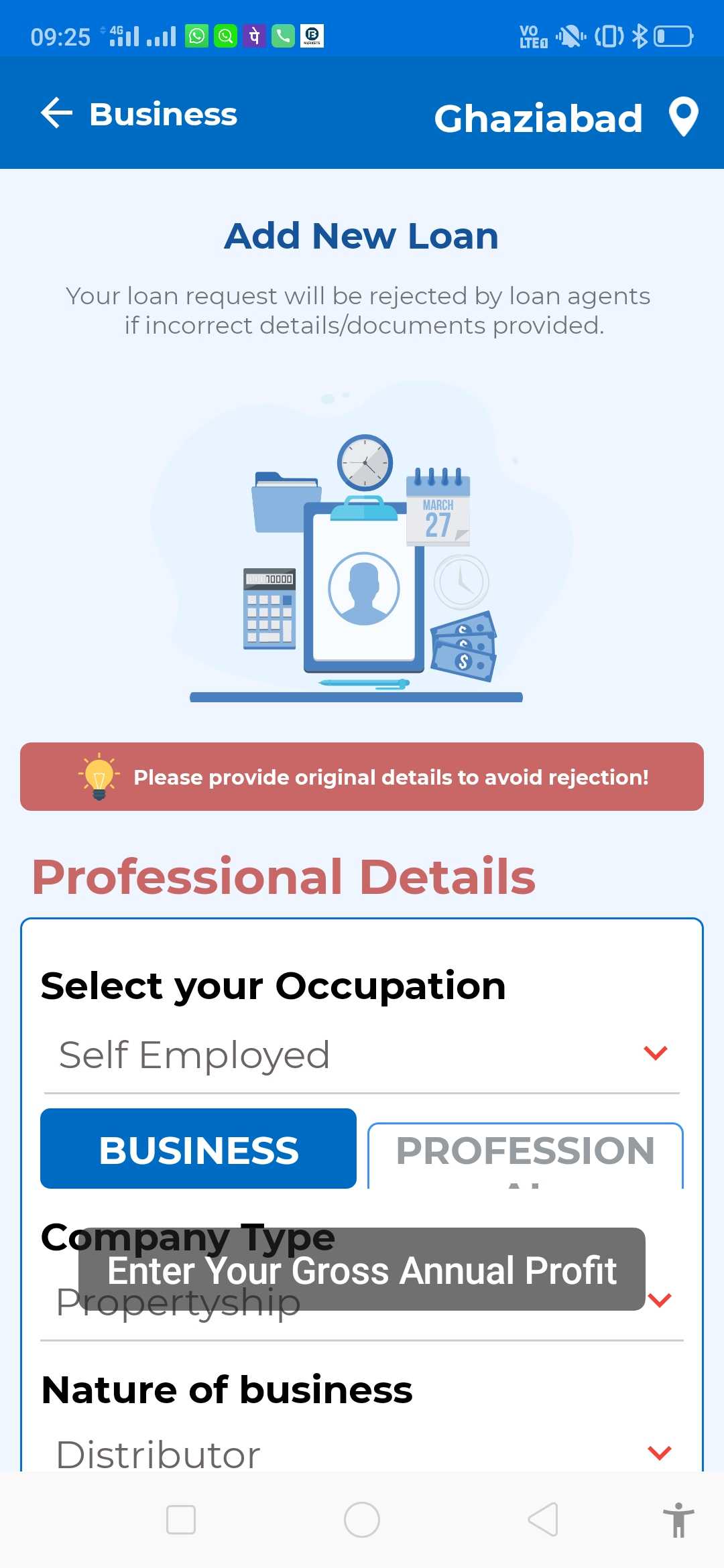Open the recent apps view
This screenshot has height=1568, width=724.
[181, 1520]
